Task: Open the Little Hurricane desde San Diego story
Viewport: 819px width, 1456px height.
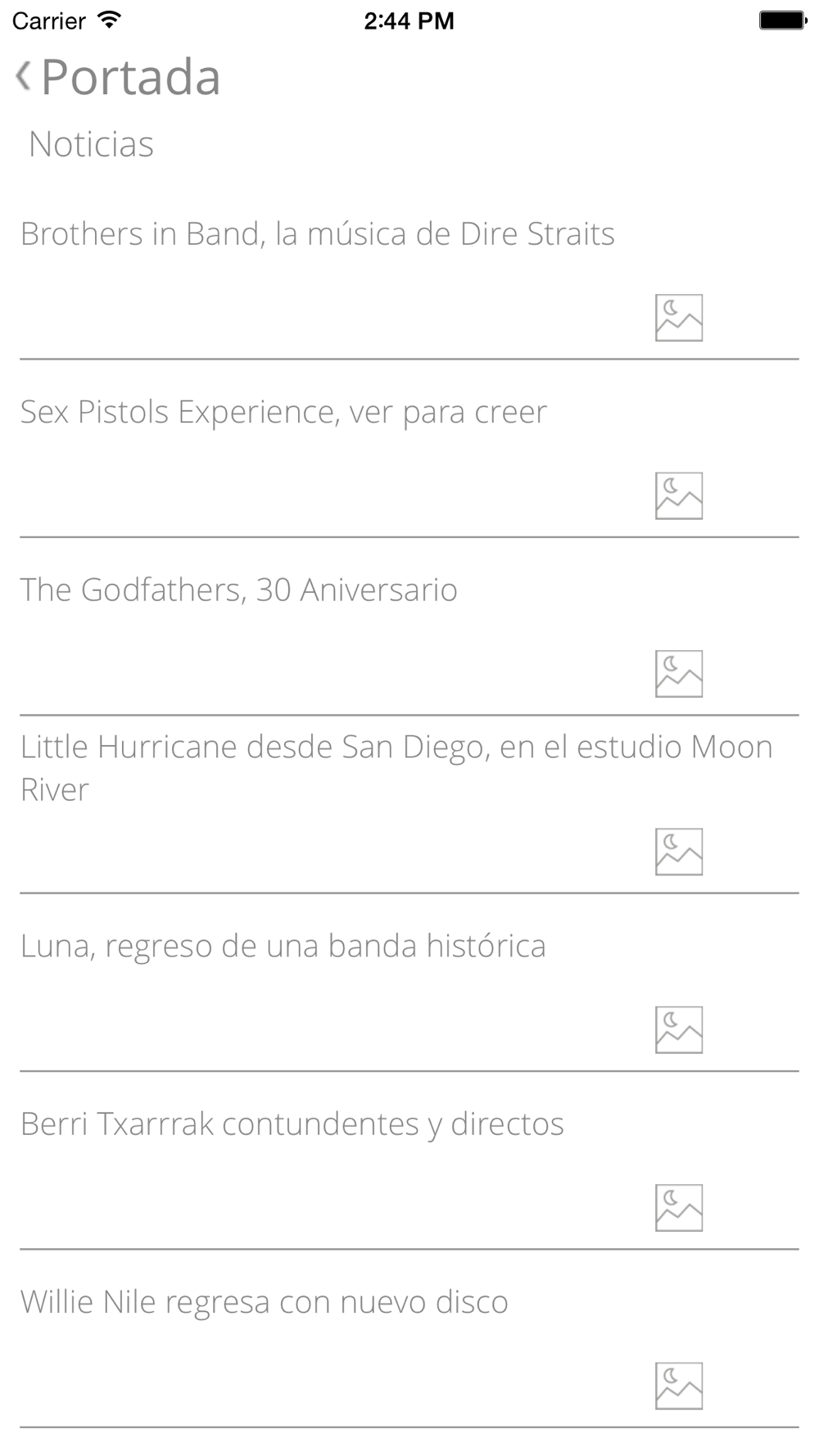Action: [409, 805]
